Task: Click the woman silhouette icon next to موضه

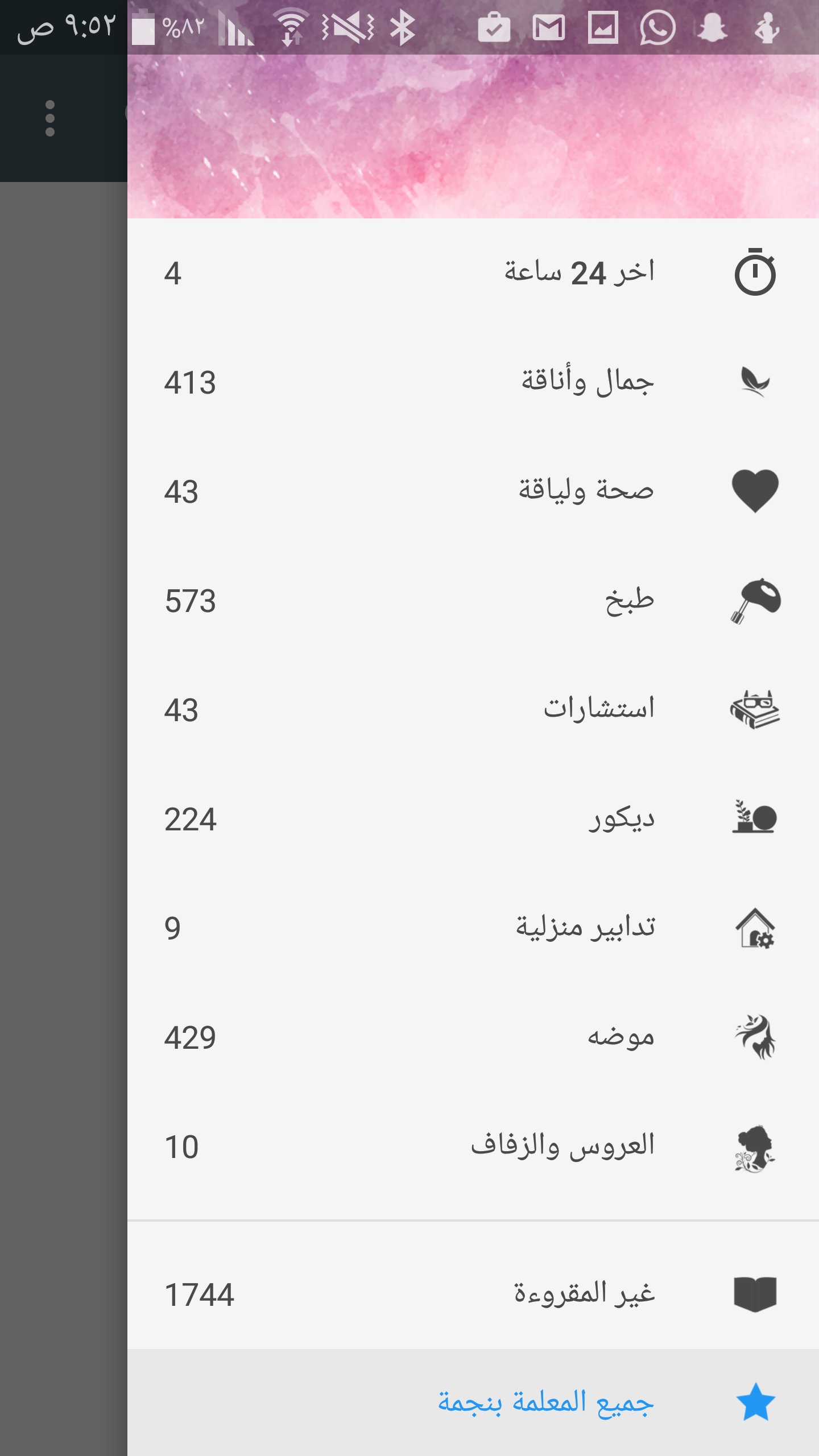Action: 756,1035
